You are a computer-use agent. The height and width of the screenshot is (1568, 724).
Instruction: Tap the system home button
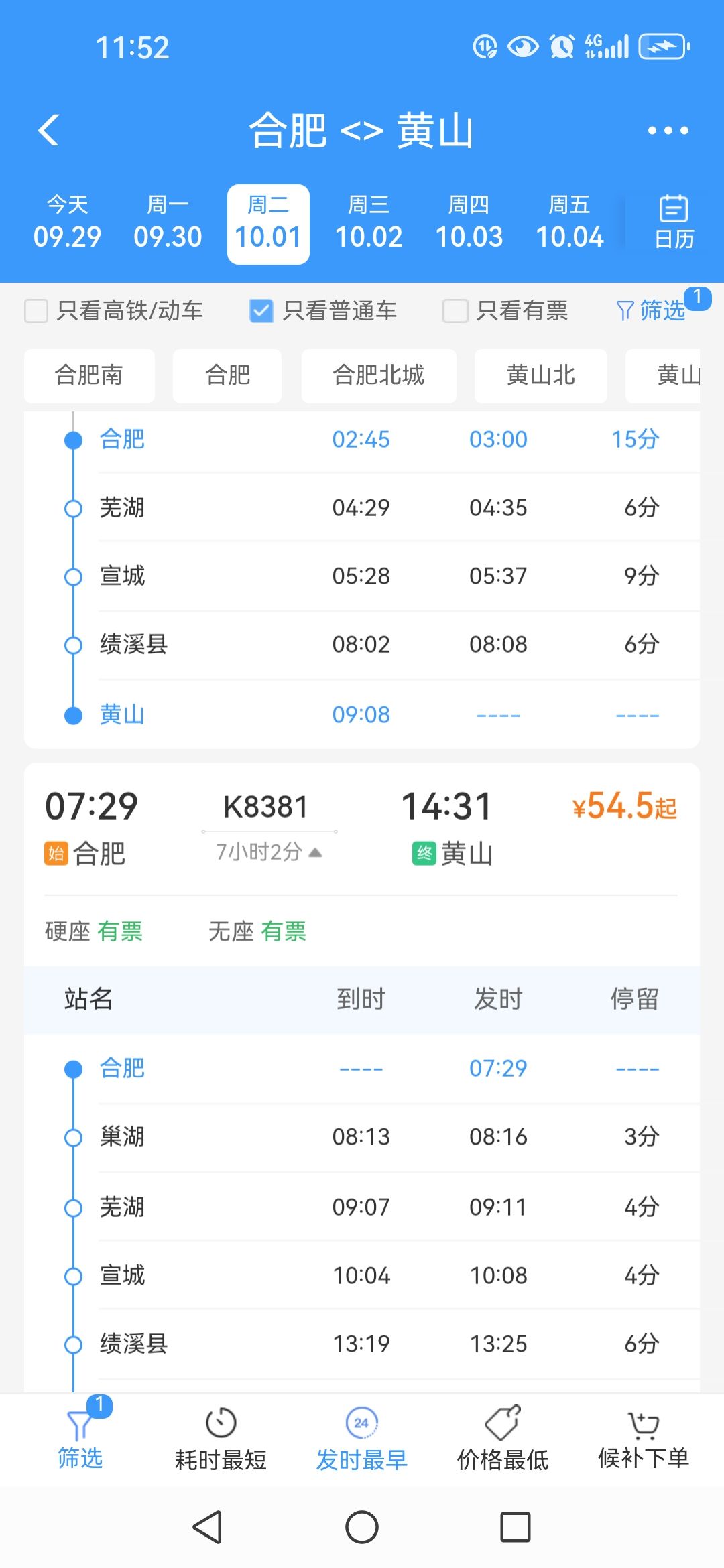pyautogui.click(x=362, y=1528)
